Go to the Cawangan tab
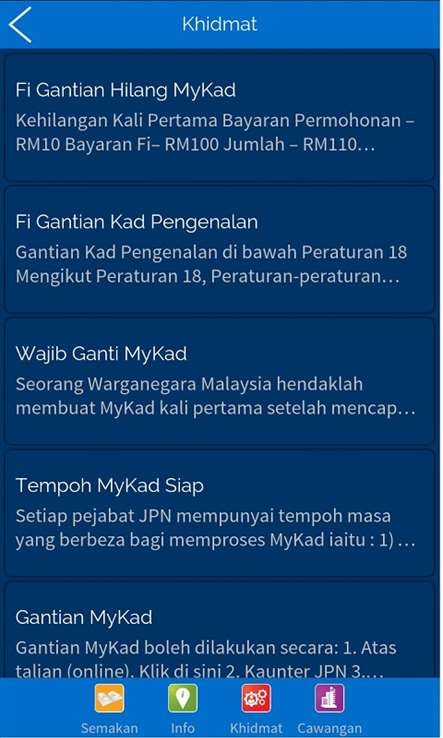 click(330, 709)
